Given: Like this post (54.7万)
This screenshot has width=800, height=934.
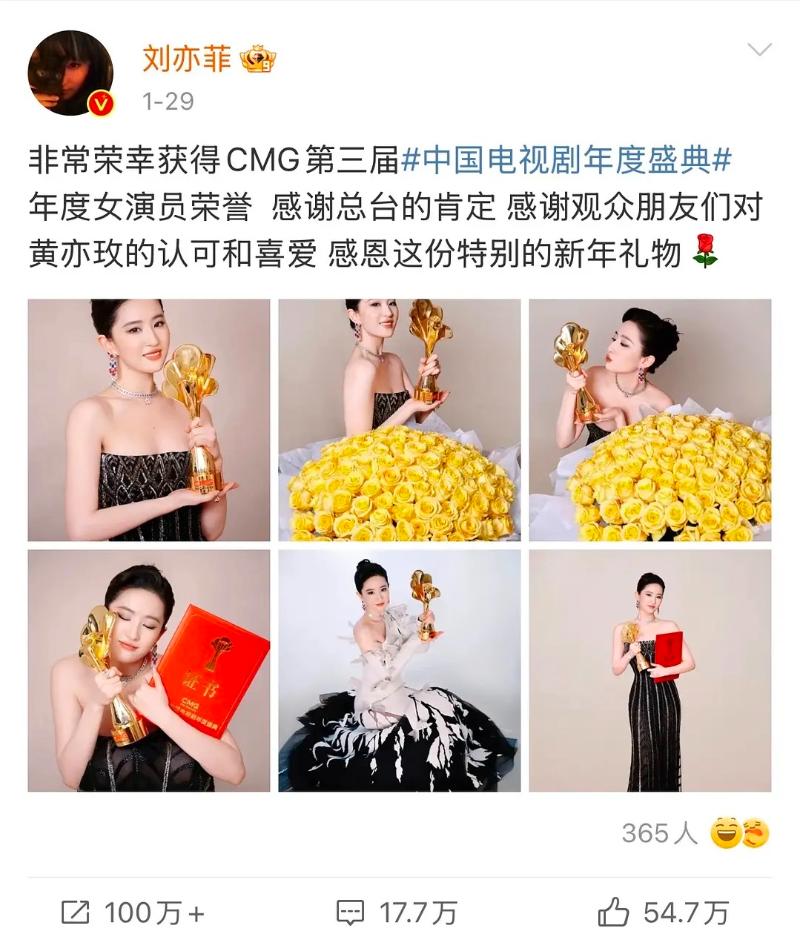Looking at the screenshot, I should [663, 911].
